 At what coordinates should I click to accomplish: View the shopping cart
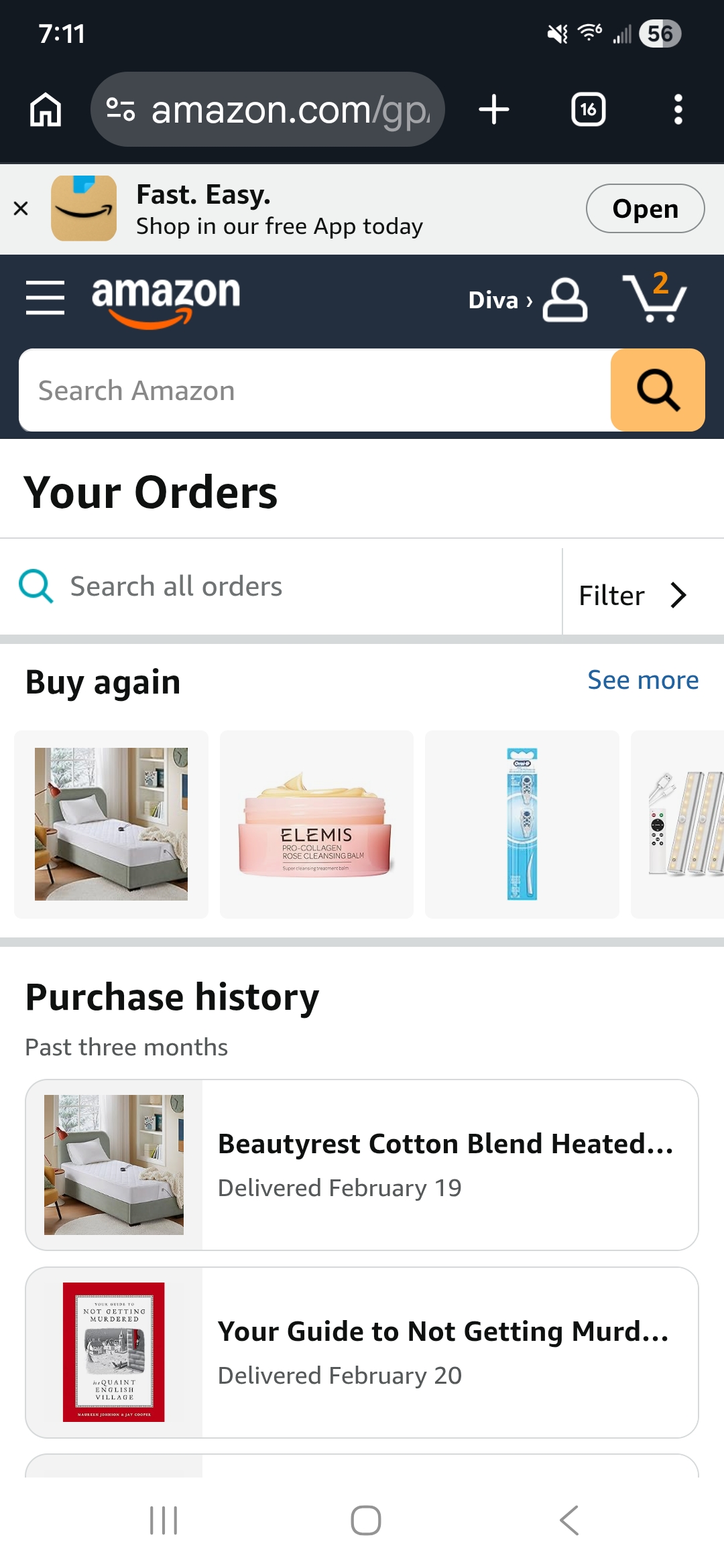(x=655, y=297)
